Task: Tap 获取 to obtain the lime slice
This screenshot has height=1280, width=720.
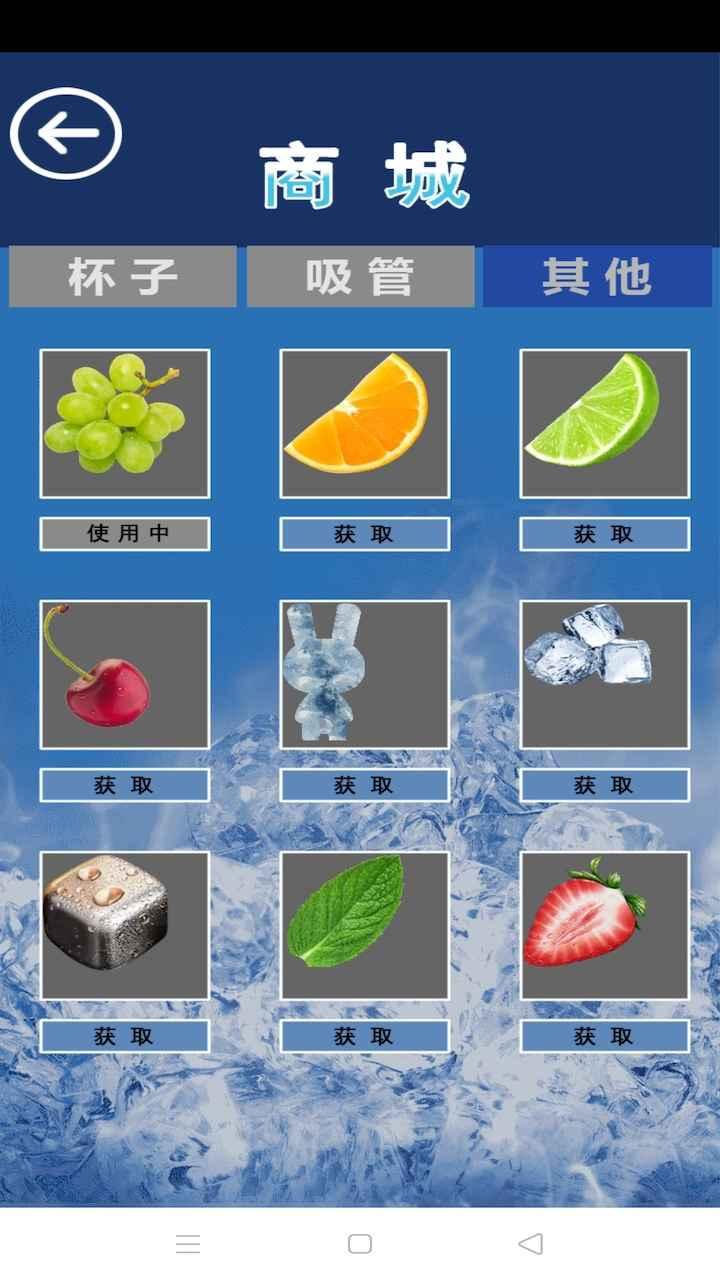Action: pos(604,534)
